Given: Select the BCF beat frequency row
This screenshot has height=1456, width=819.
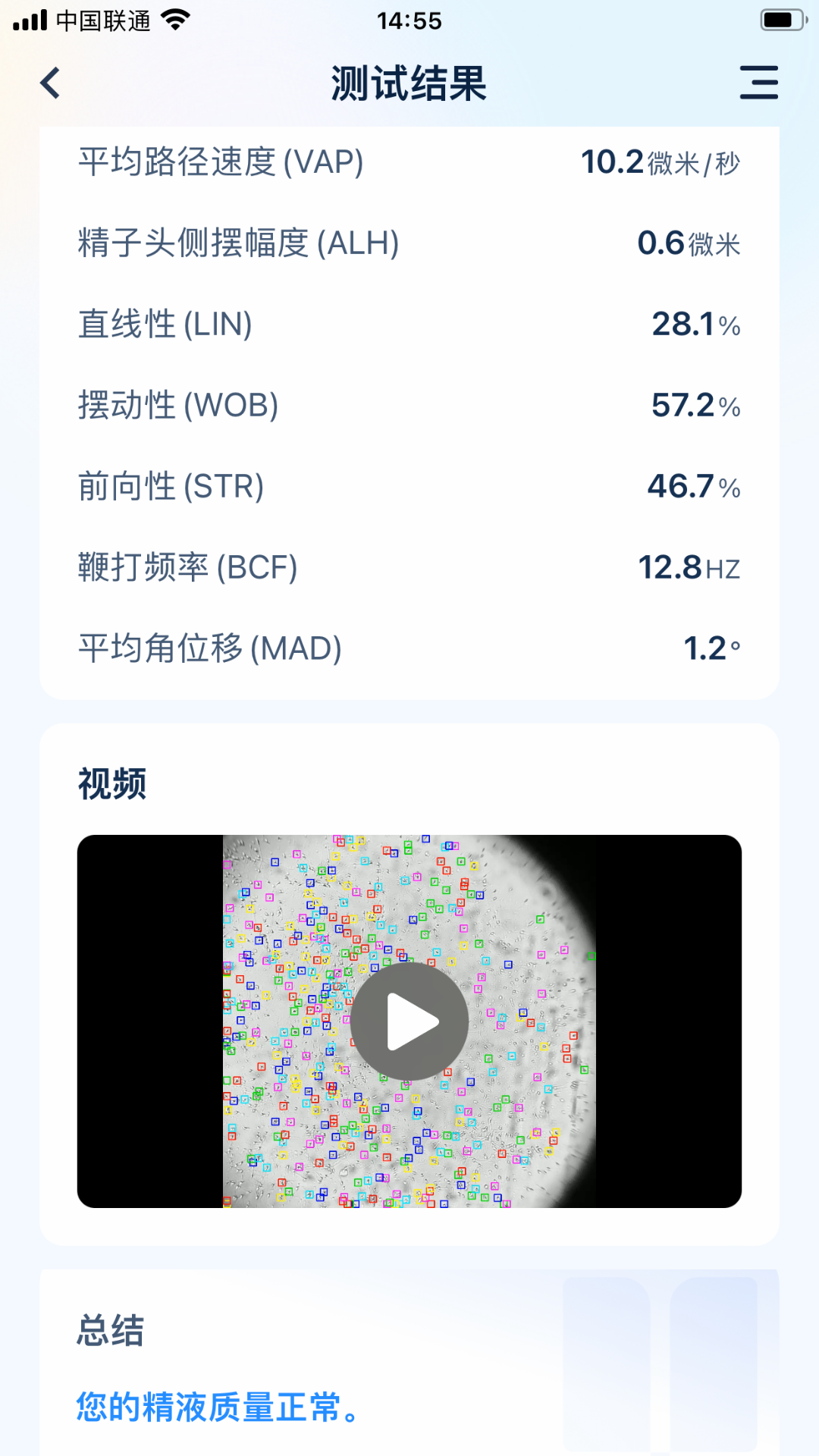Looking at the screenshot, I should coord(409,566).
